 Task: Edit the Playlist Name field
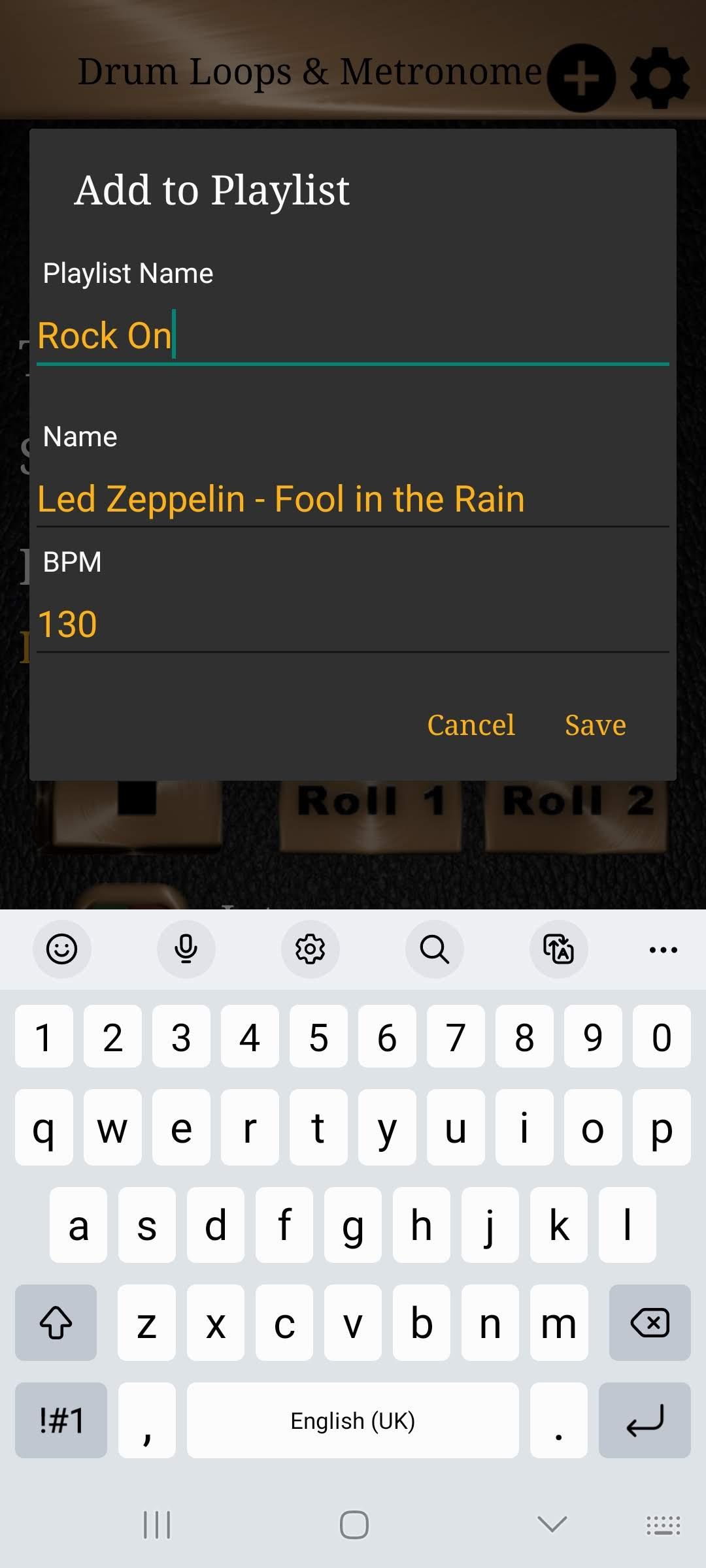tap(353, 336)
